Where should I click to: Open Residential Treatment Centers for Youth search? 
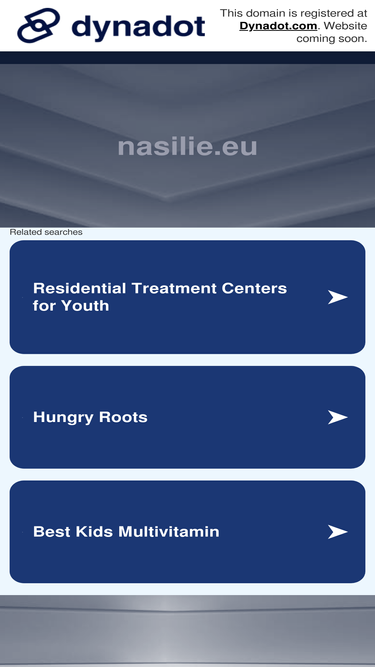coord(187,297)
